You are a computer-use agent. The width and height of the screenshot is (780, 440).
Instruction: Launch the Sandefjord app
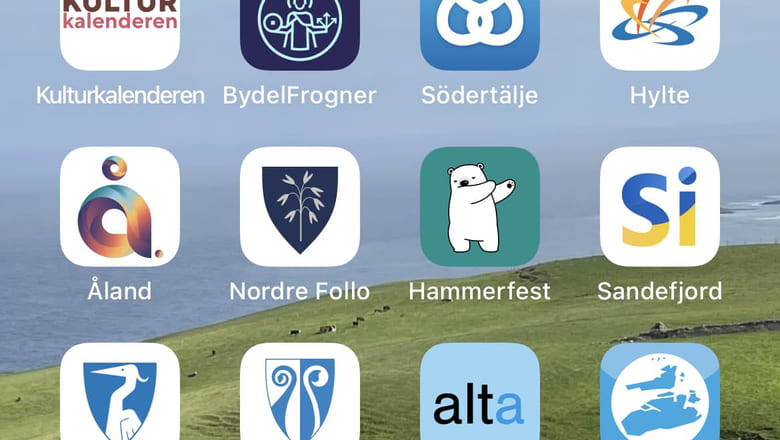coord(660,207)
